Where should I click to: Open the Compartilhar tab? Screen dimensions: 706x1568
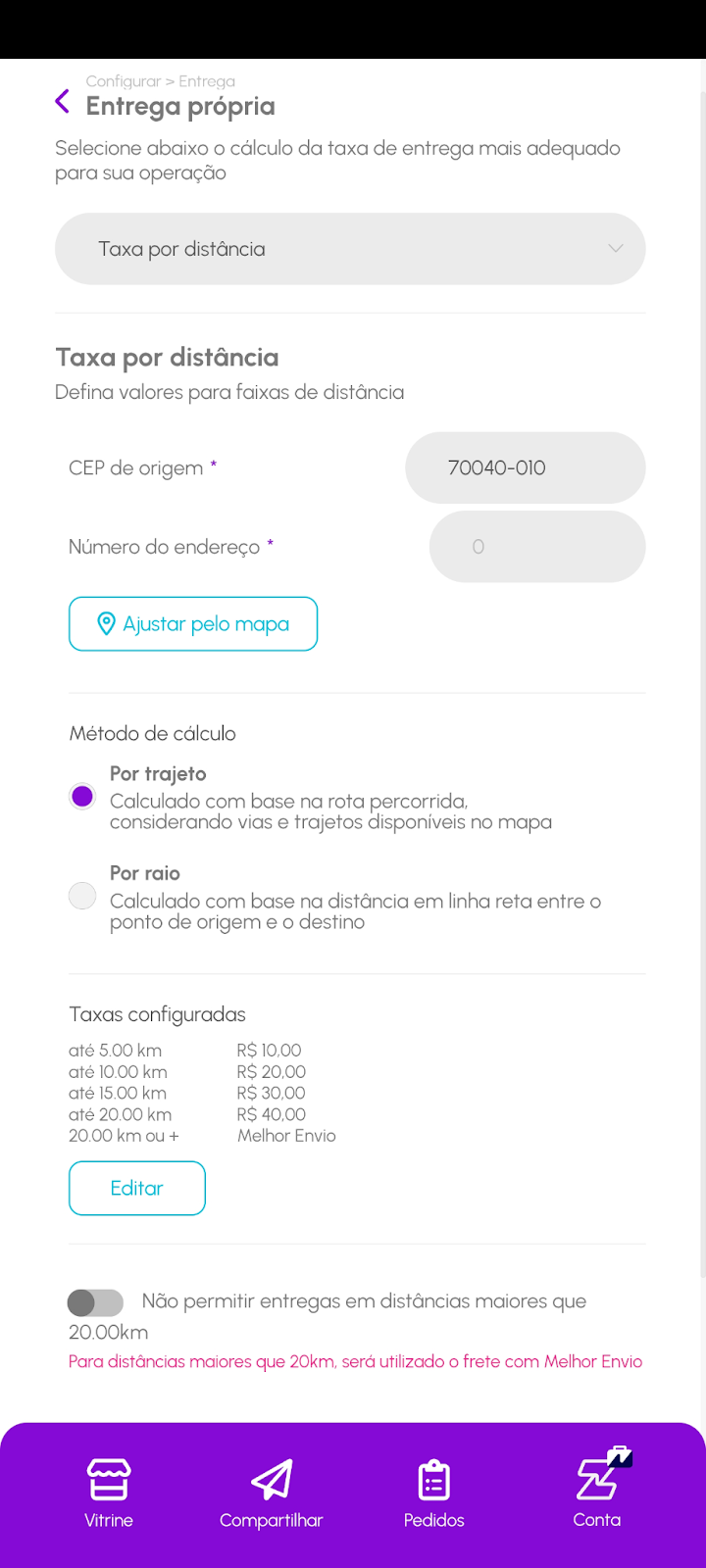point(272,1492)
